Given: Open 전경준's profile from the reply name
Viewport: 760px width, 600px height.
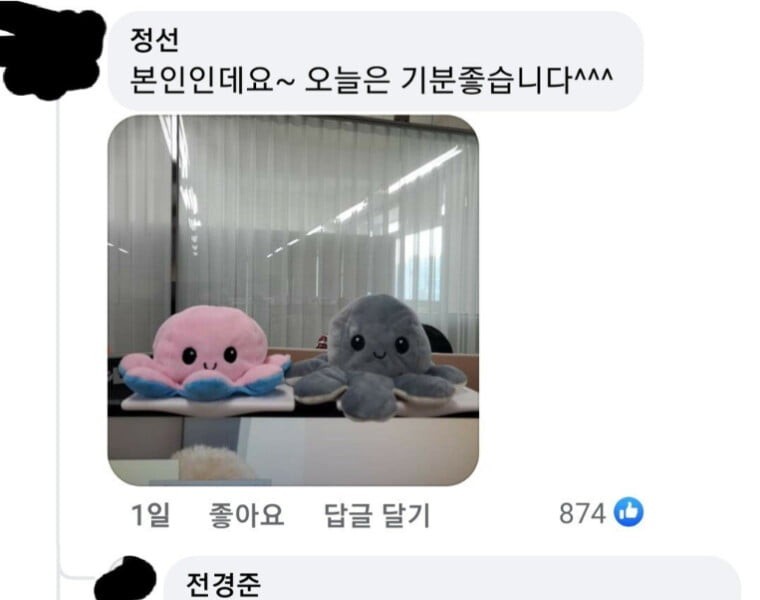Looking at the screenshot, I should pos(225,583).
